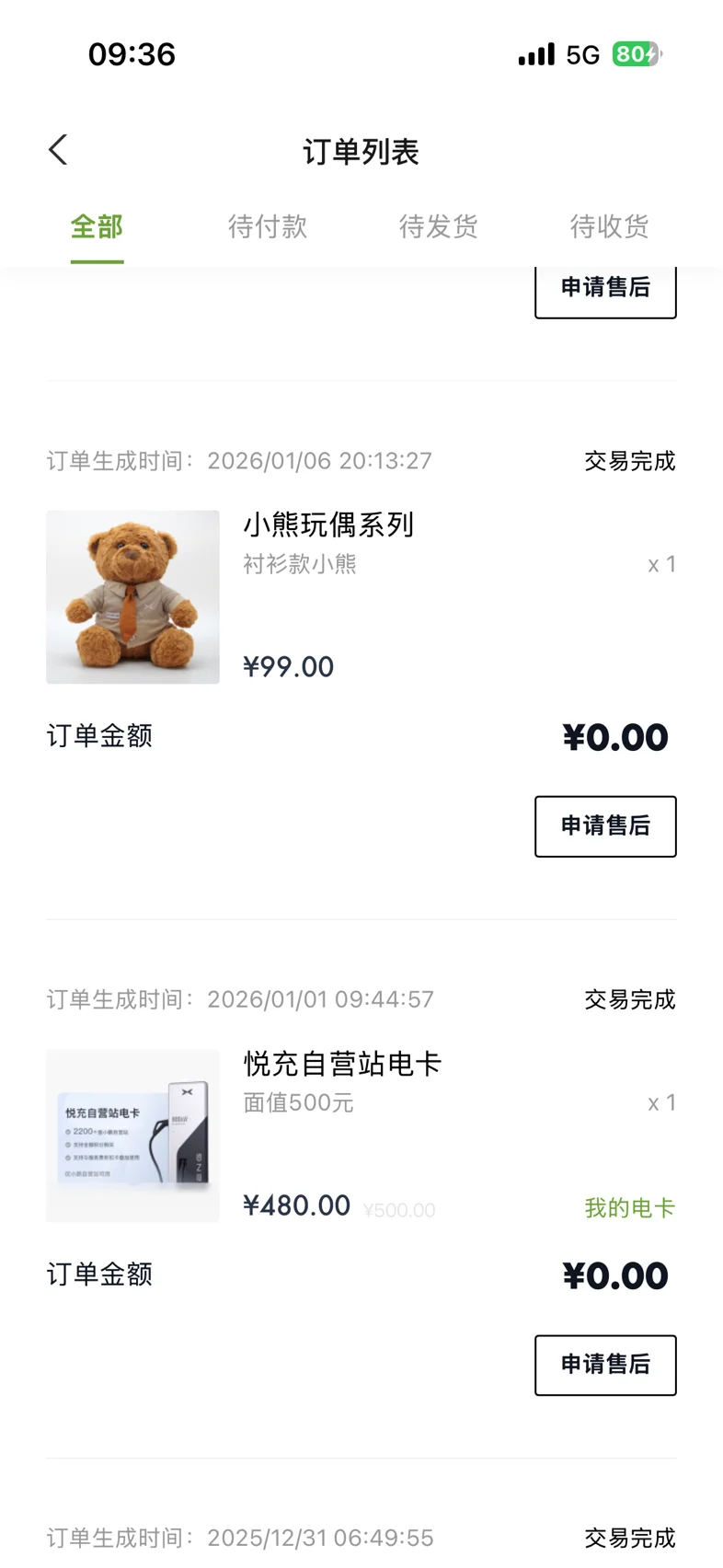Switch to the 待付款 tab
The height and width of the screenshot is (1568, 723).
[x=268, y=226]
